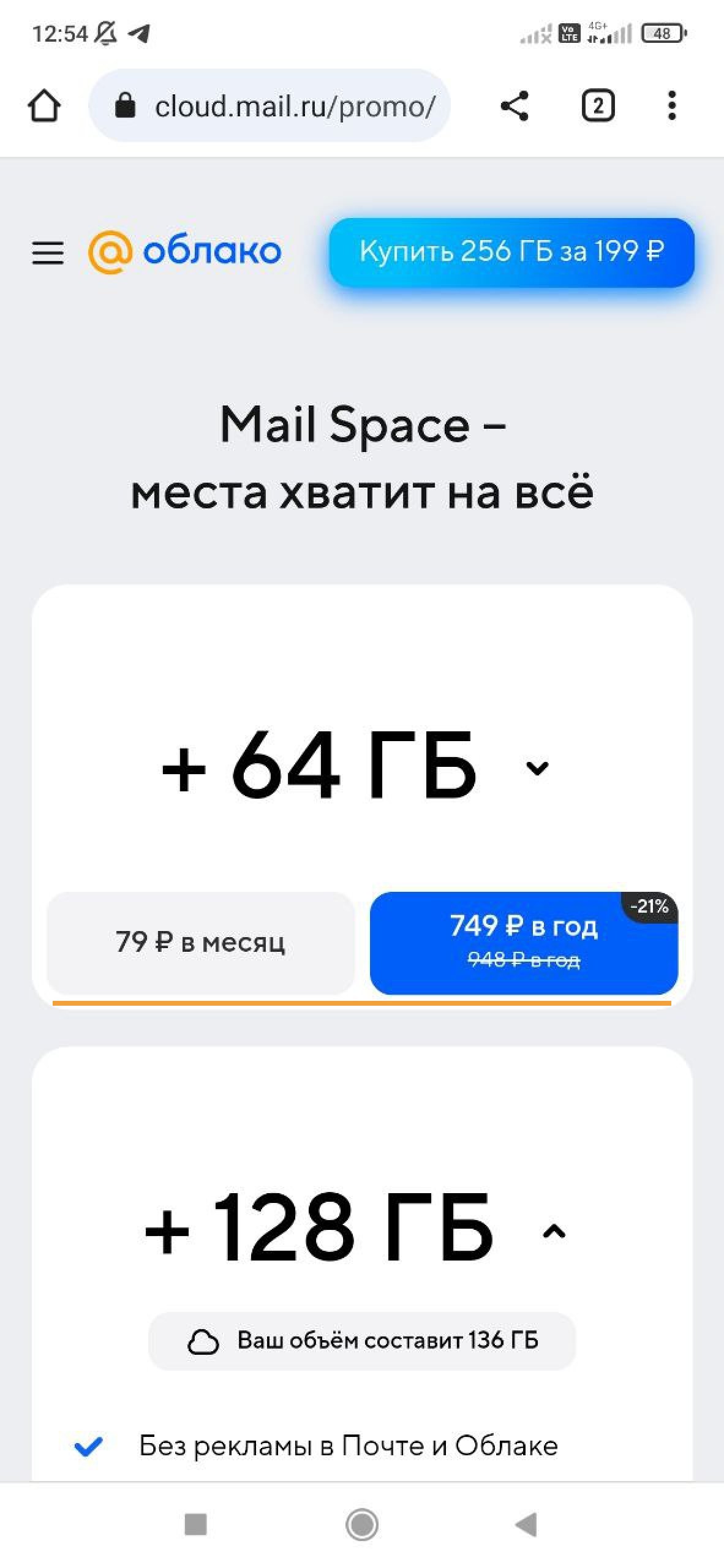Choose 749 ₽ в год plan
724x1568 pixels.
524,943
